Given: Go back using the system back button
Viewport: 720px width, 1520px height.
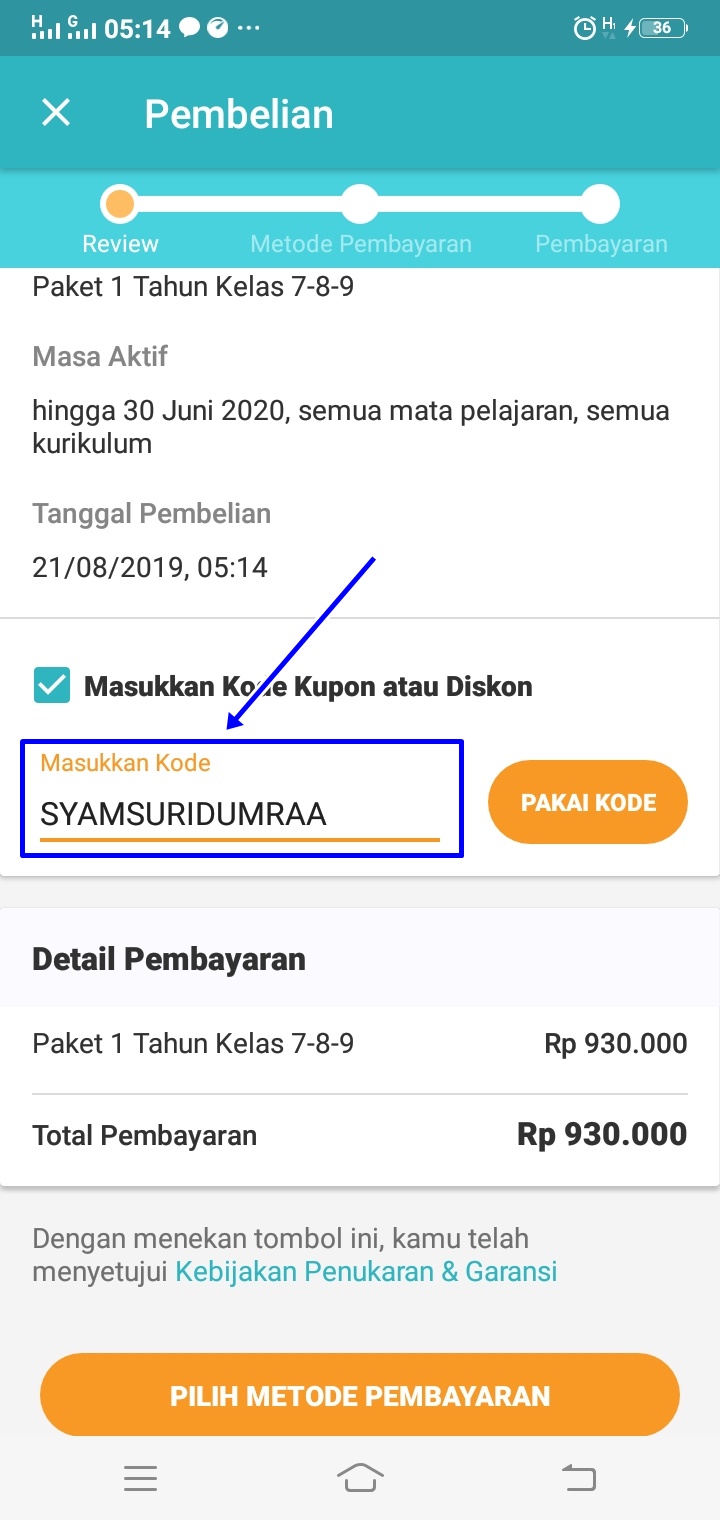Looking at the screenshot, I should pos(578,1478).
